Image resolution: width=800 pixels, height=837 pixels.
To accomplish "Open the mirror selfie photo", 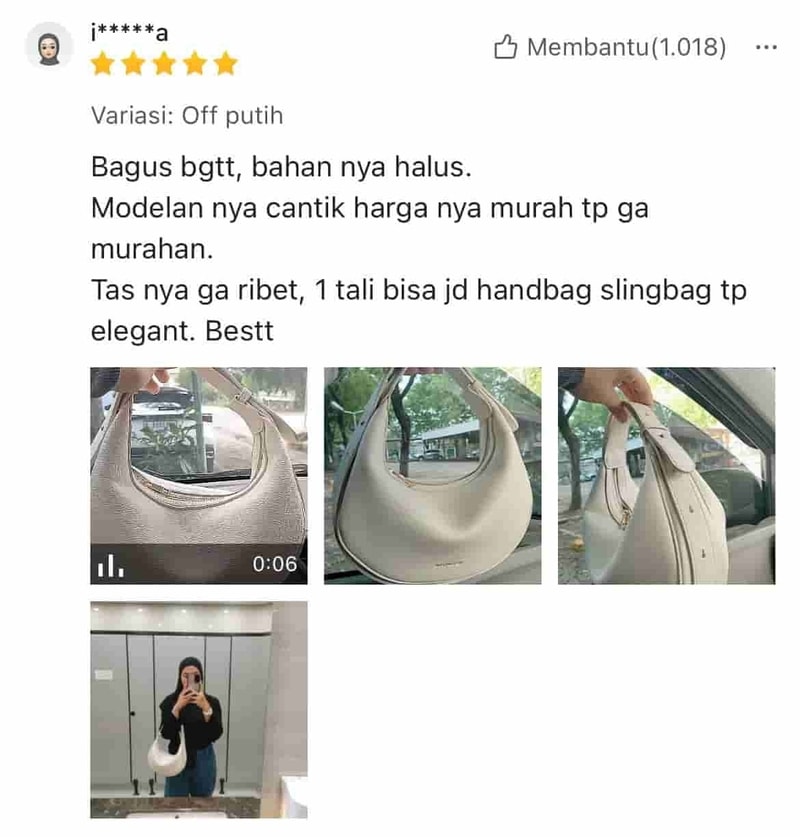I will pyautogui.click(x=198, y=708).
